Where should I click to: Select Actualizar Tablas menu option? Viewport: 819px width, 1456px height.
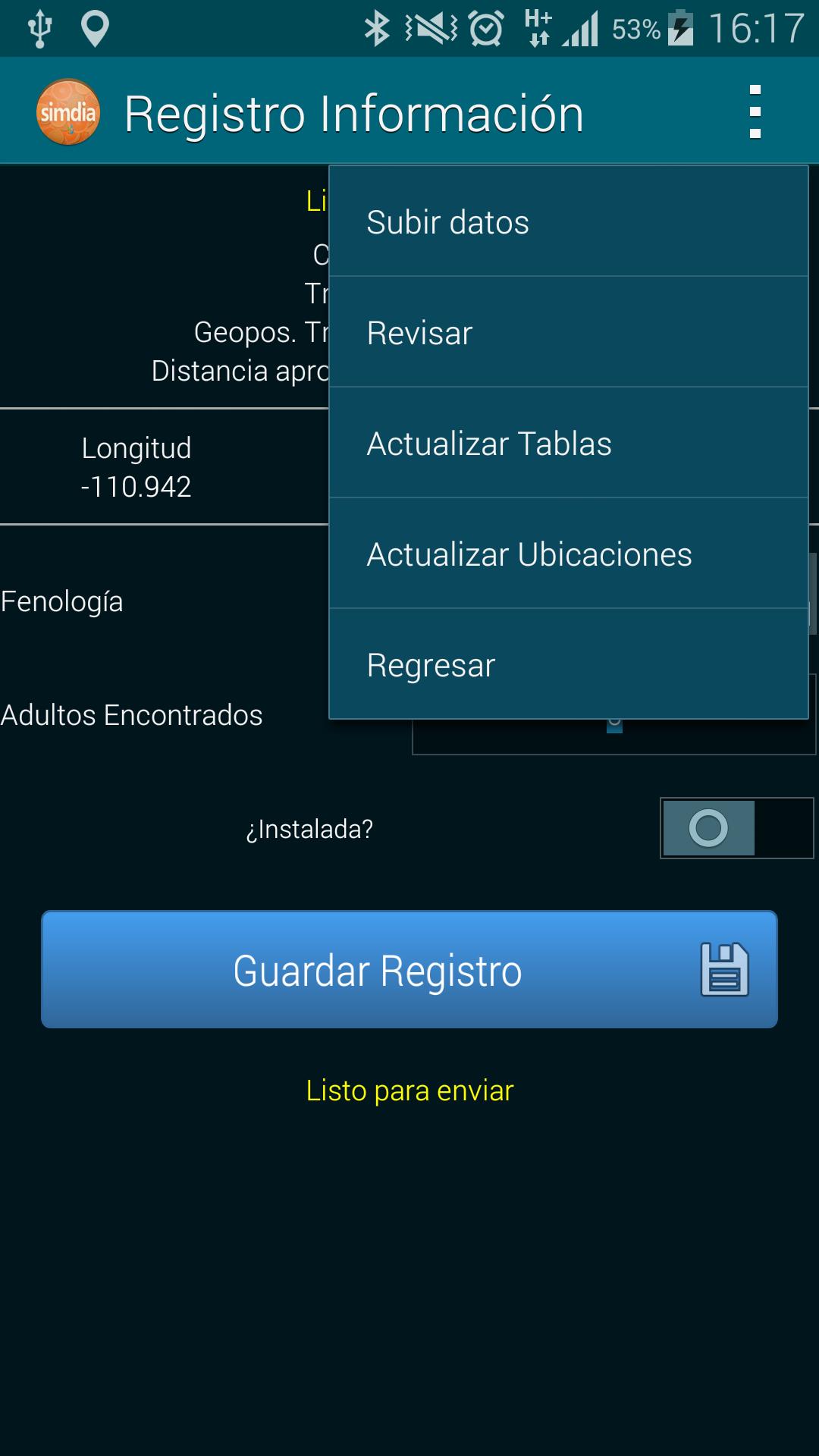tap(489, 444)
